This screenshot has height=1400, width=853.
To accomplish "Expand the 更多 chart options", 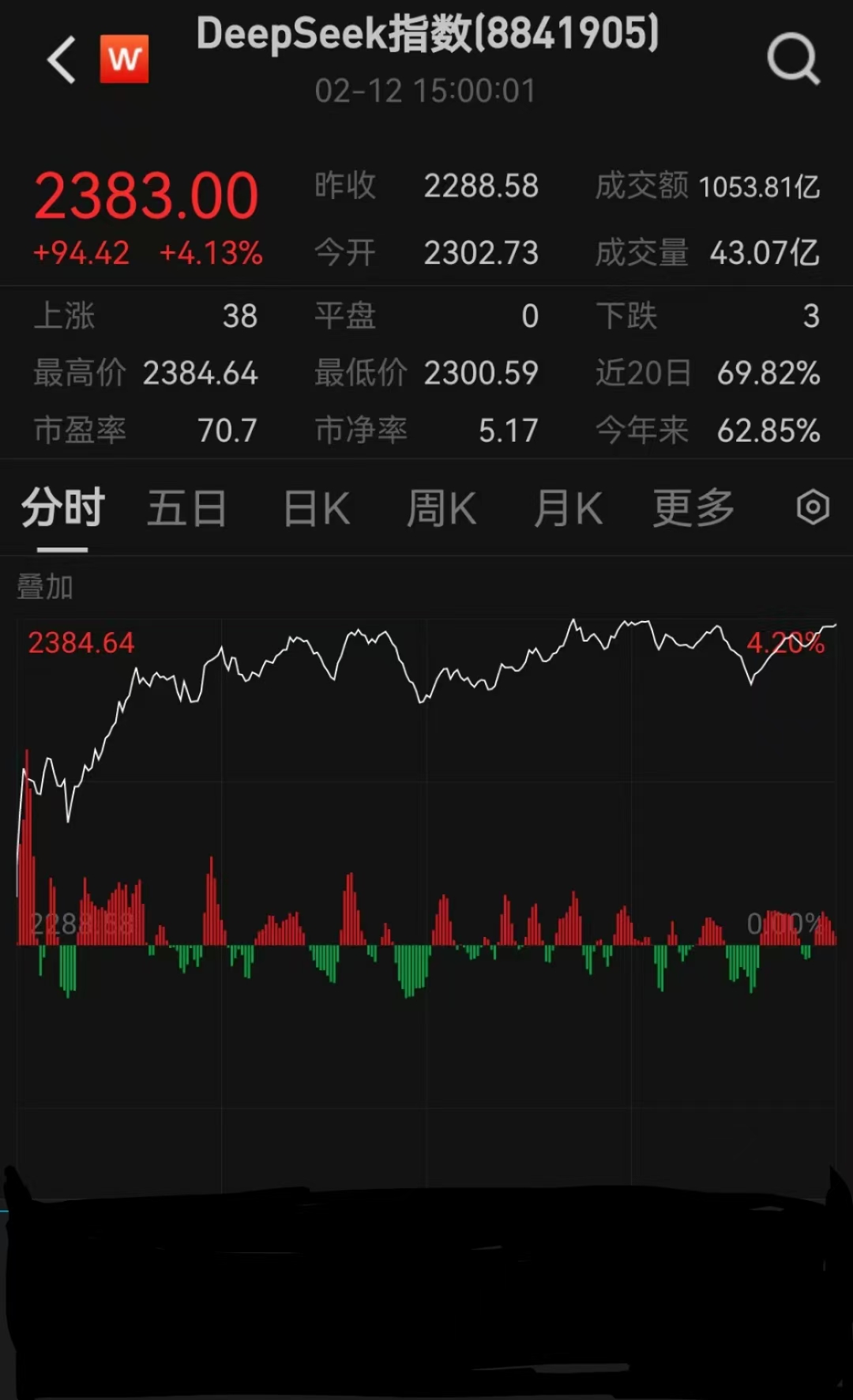I will 693,508.
